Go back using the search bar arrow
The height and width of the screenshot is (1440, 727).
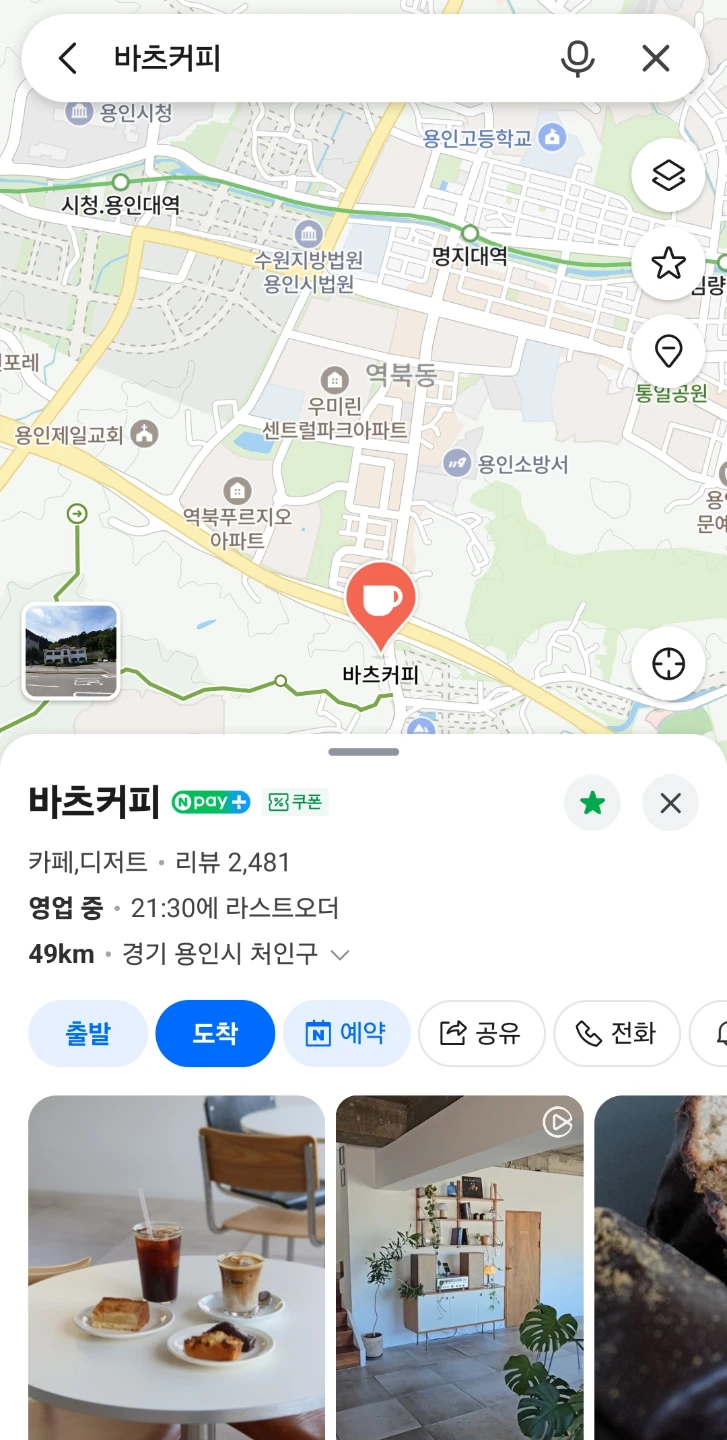[x=67, y=59]
